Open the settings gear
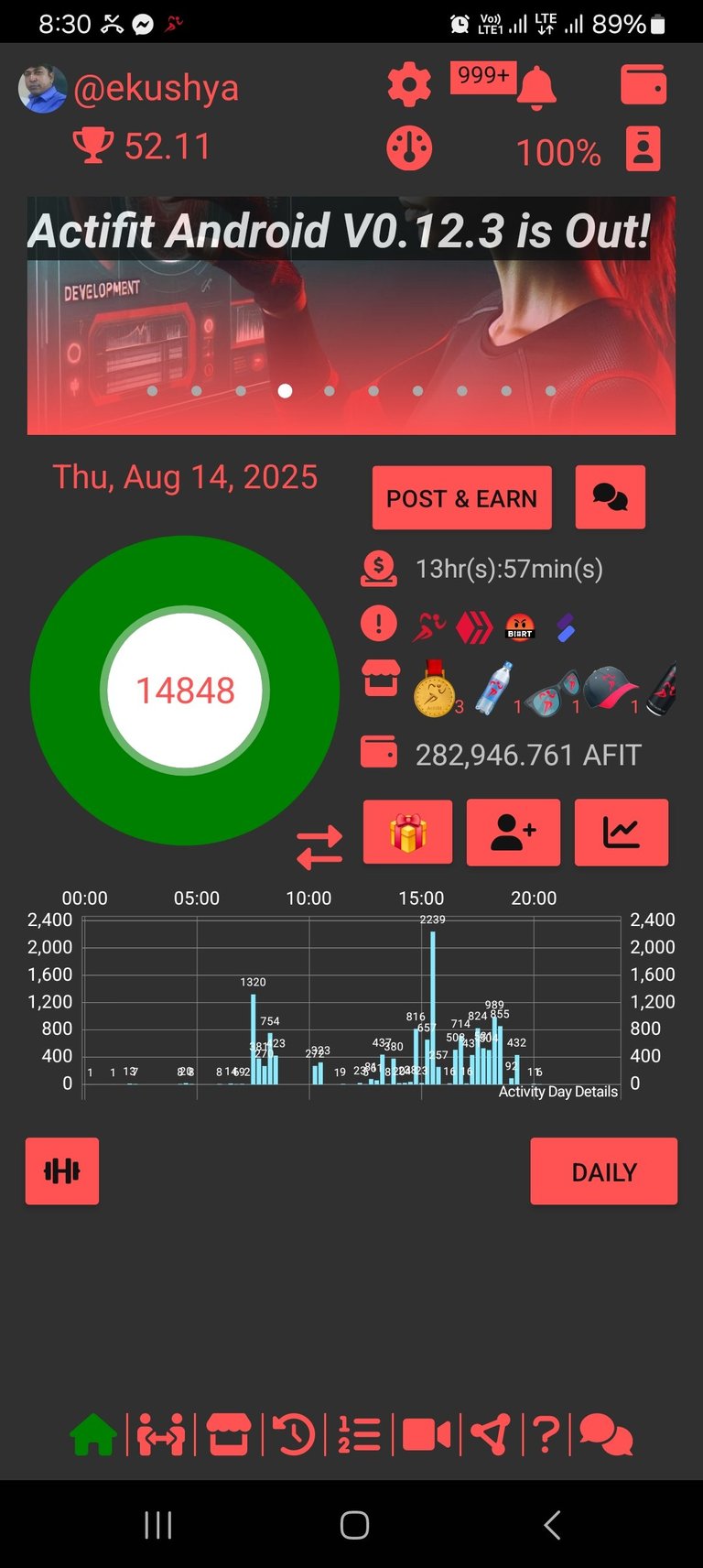703x1568 pixels. [409, 85]
